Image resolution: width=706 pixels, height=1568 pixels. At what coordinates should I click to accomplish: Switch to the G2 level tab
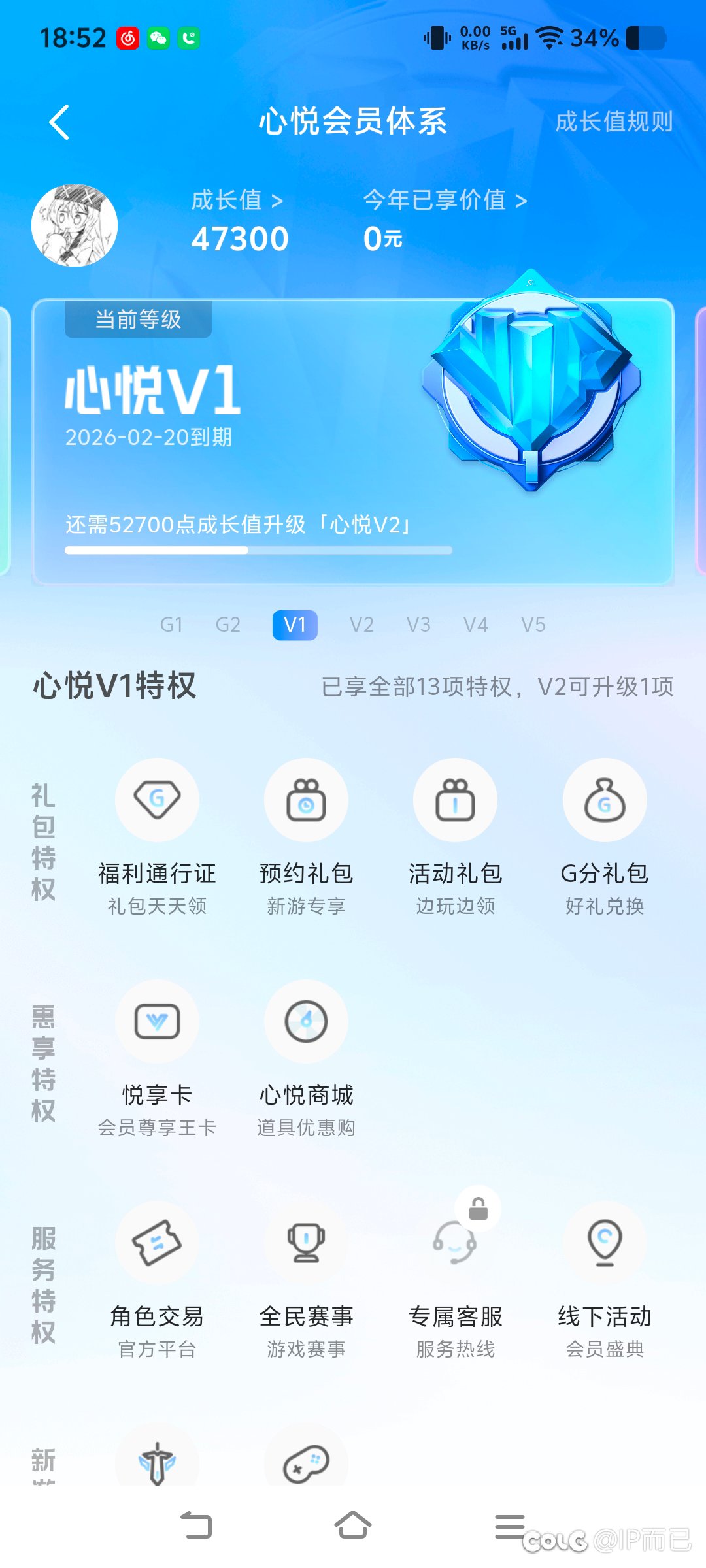[228, 625]
